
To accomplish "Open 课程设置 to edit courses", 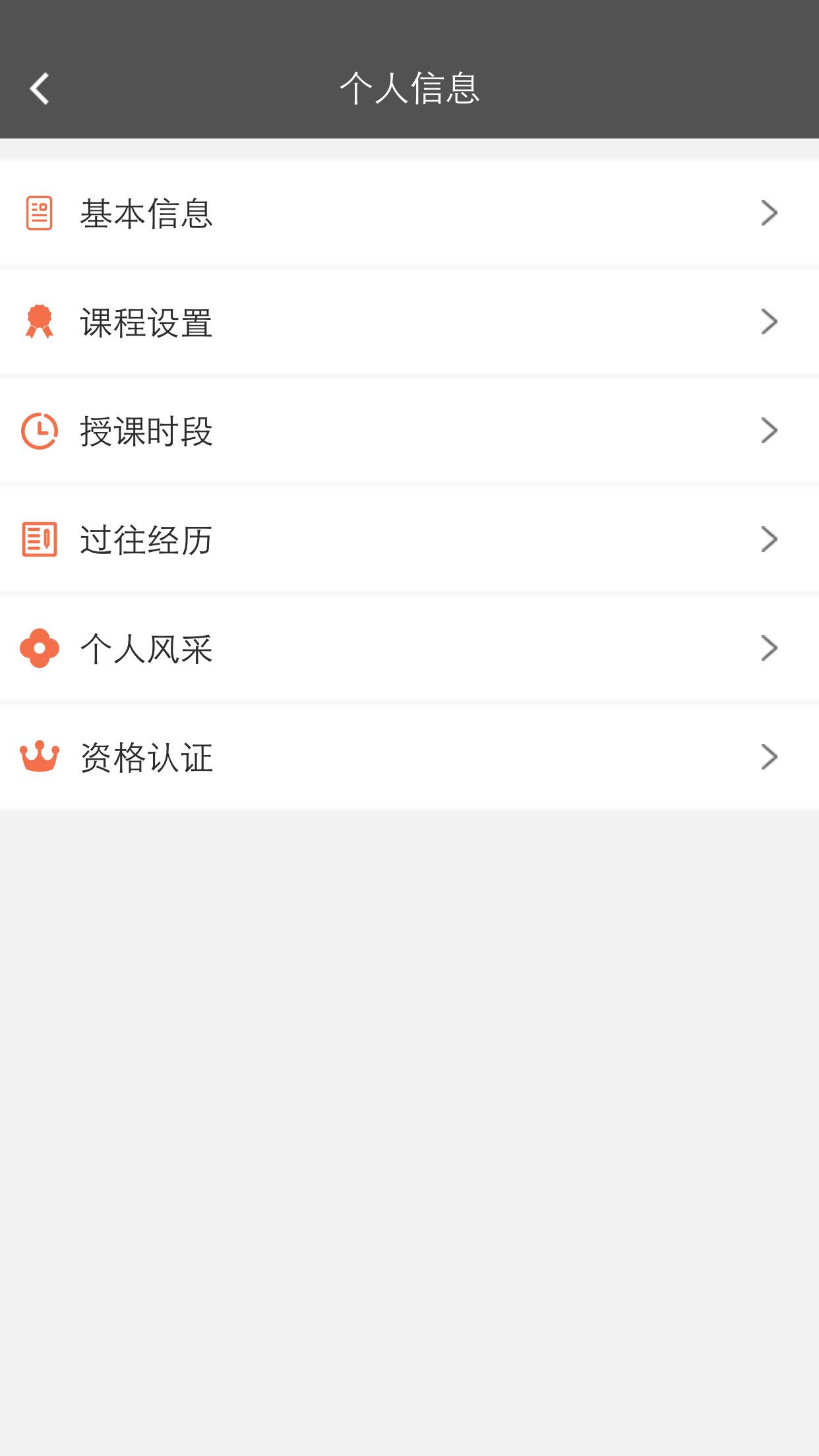I will pyautogui.click(x=409, y=322).
